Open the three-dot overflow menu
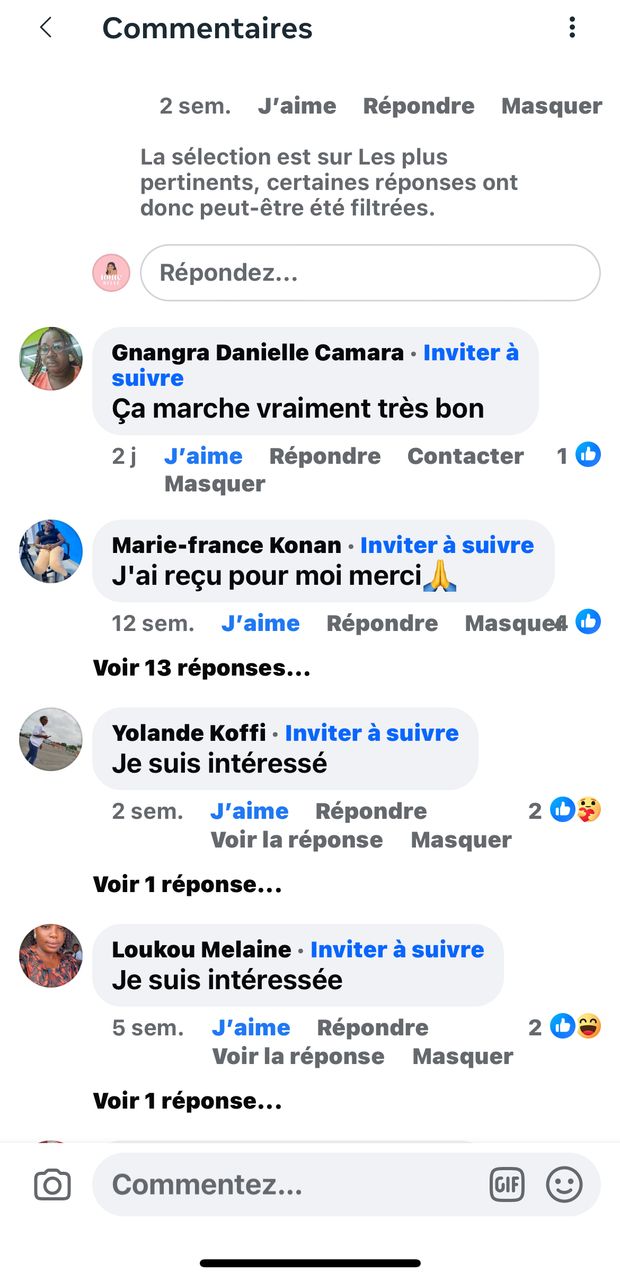 coord(572,28)
